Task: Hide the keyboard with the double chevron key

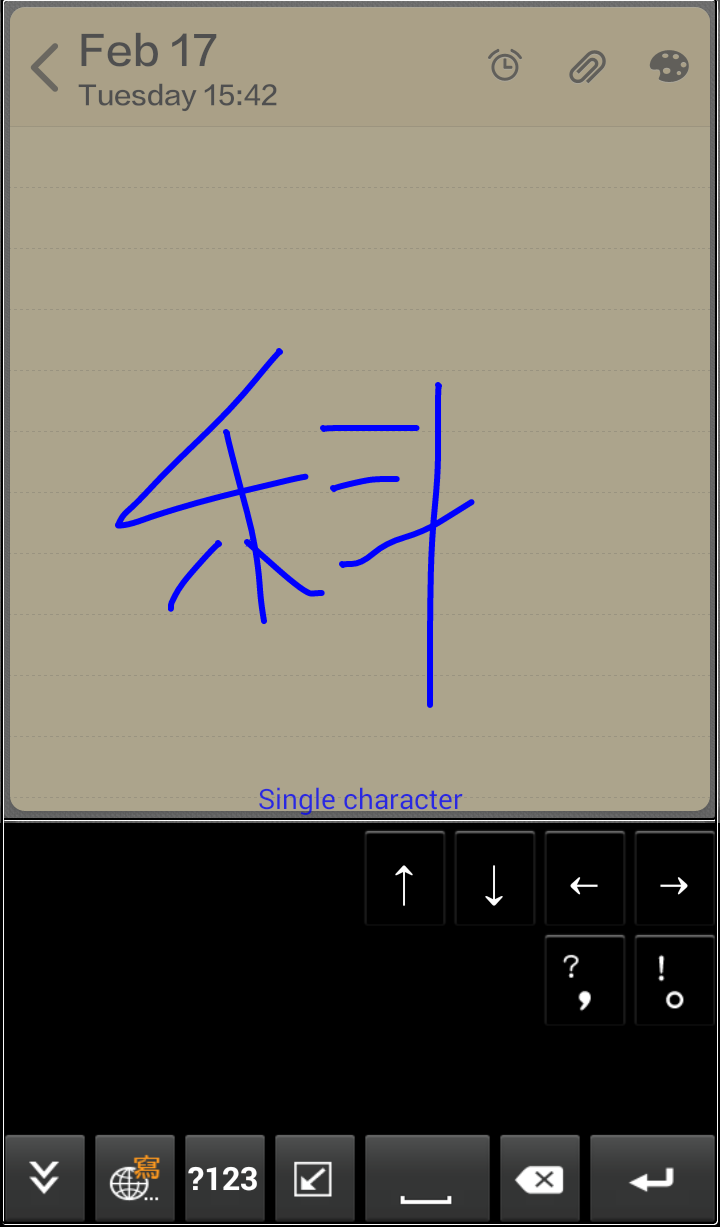Action: click(x=44, y=1178)
